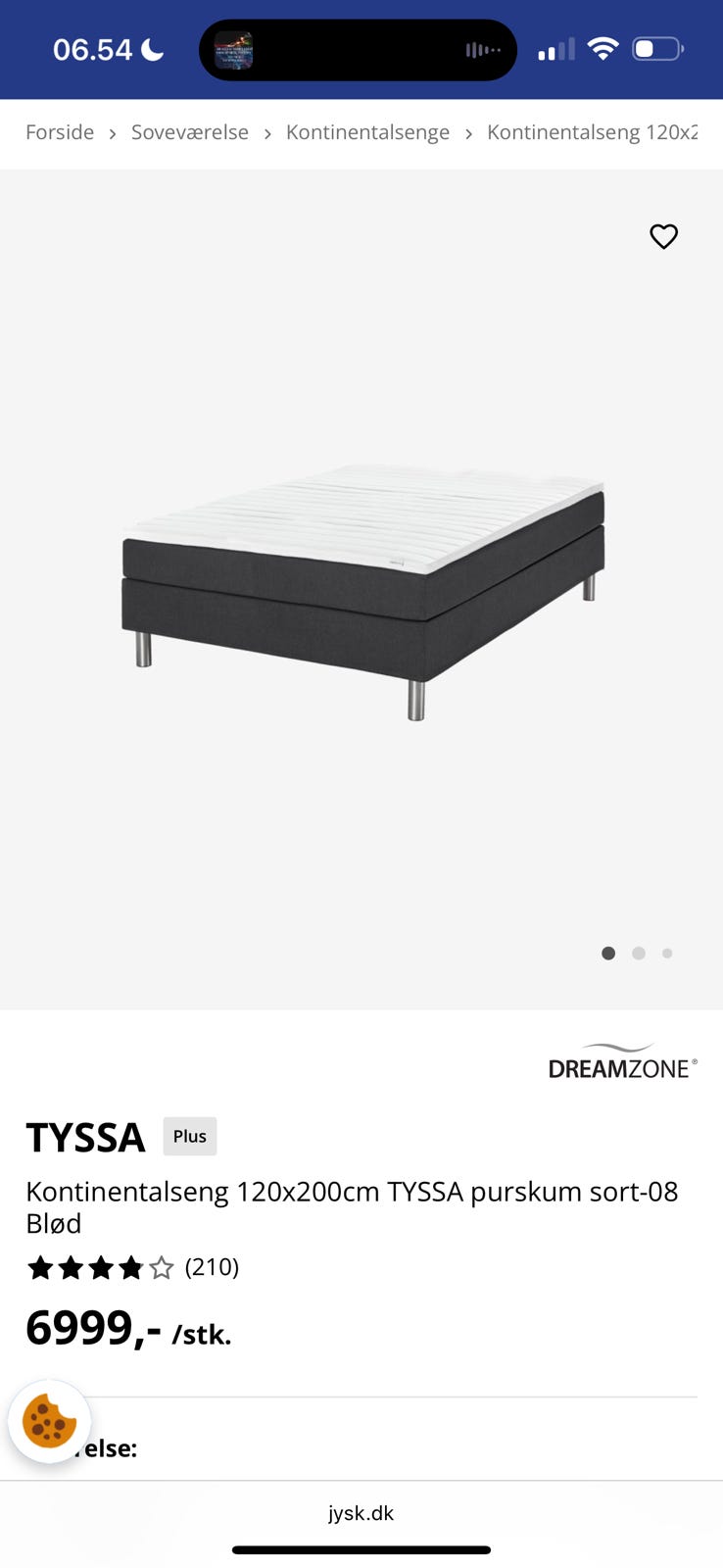The width and height of the screenshot is (723, 1568).
Task: Open Soveværelse breadcrumb link
Action: [x=189, y=132]
